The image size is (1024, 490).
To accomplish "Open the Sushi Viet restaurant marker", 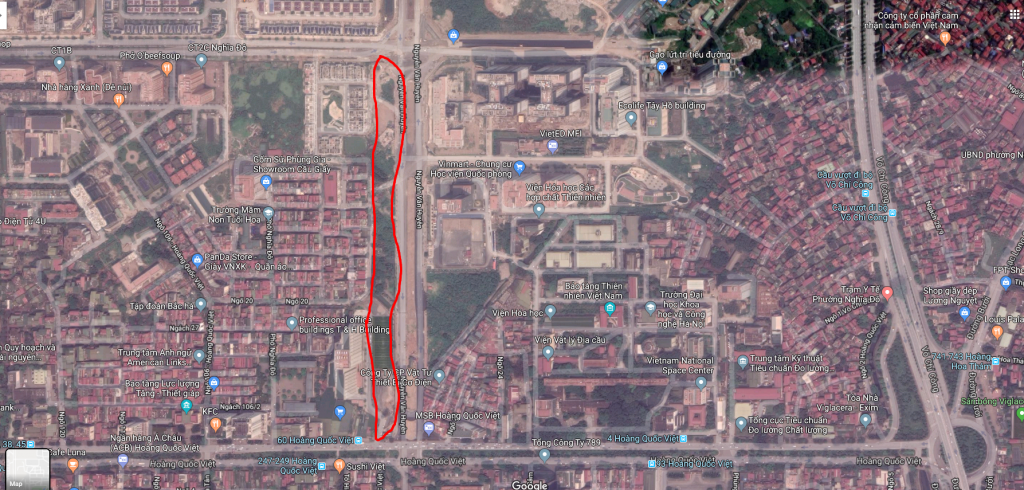I will tap(338, 465).
